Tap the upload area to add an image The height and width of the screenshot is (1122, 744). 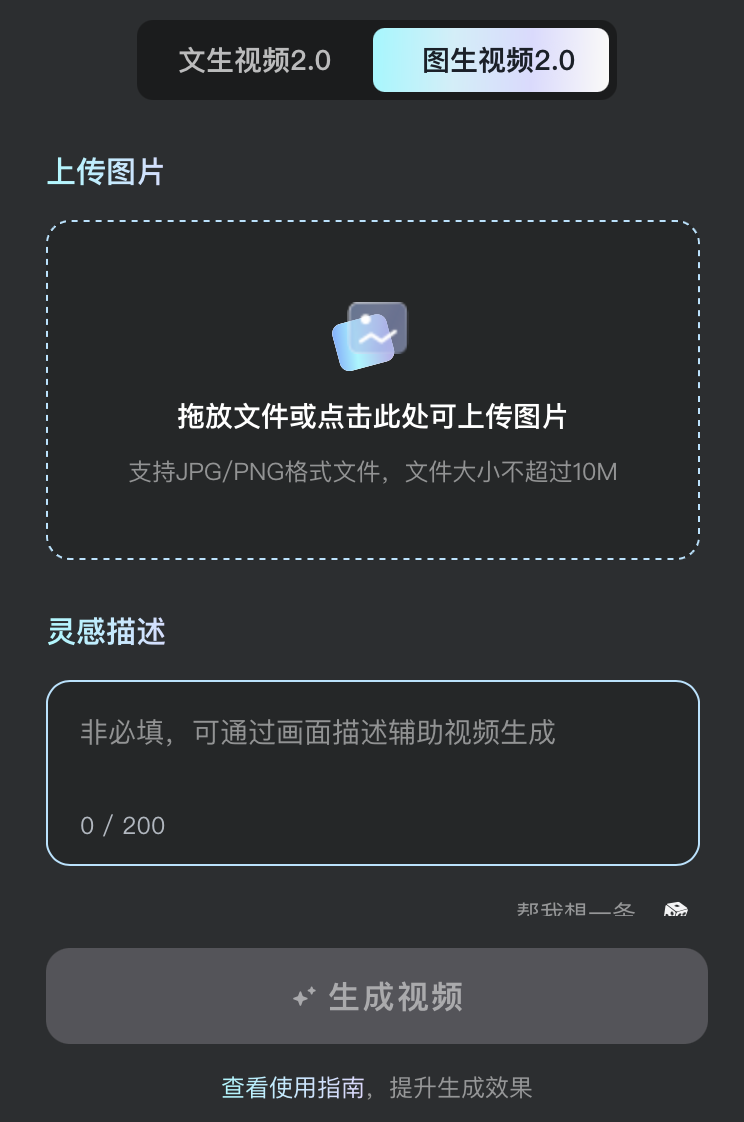coord(372,390)
